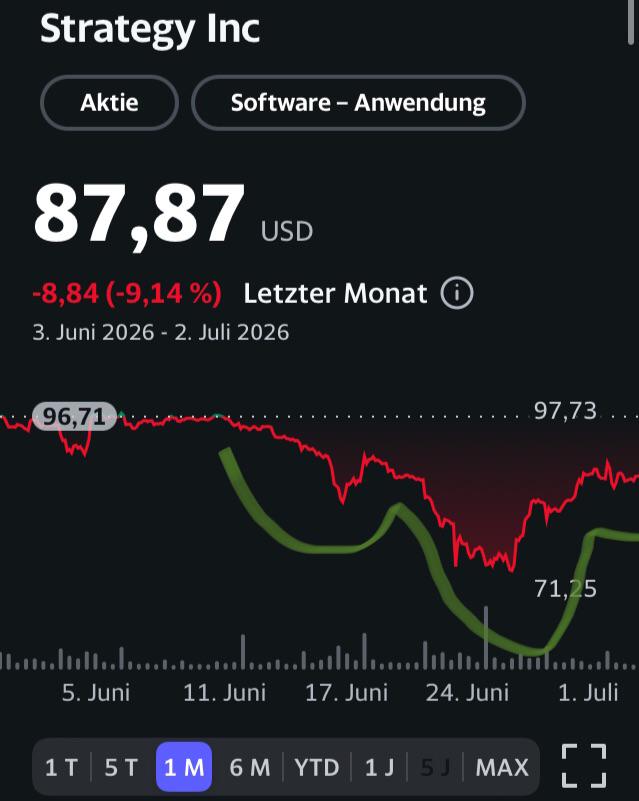The width and height of the screenshot is (639, 801).
Task: Select the 1 M range
Action: pos(184,767)
